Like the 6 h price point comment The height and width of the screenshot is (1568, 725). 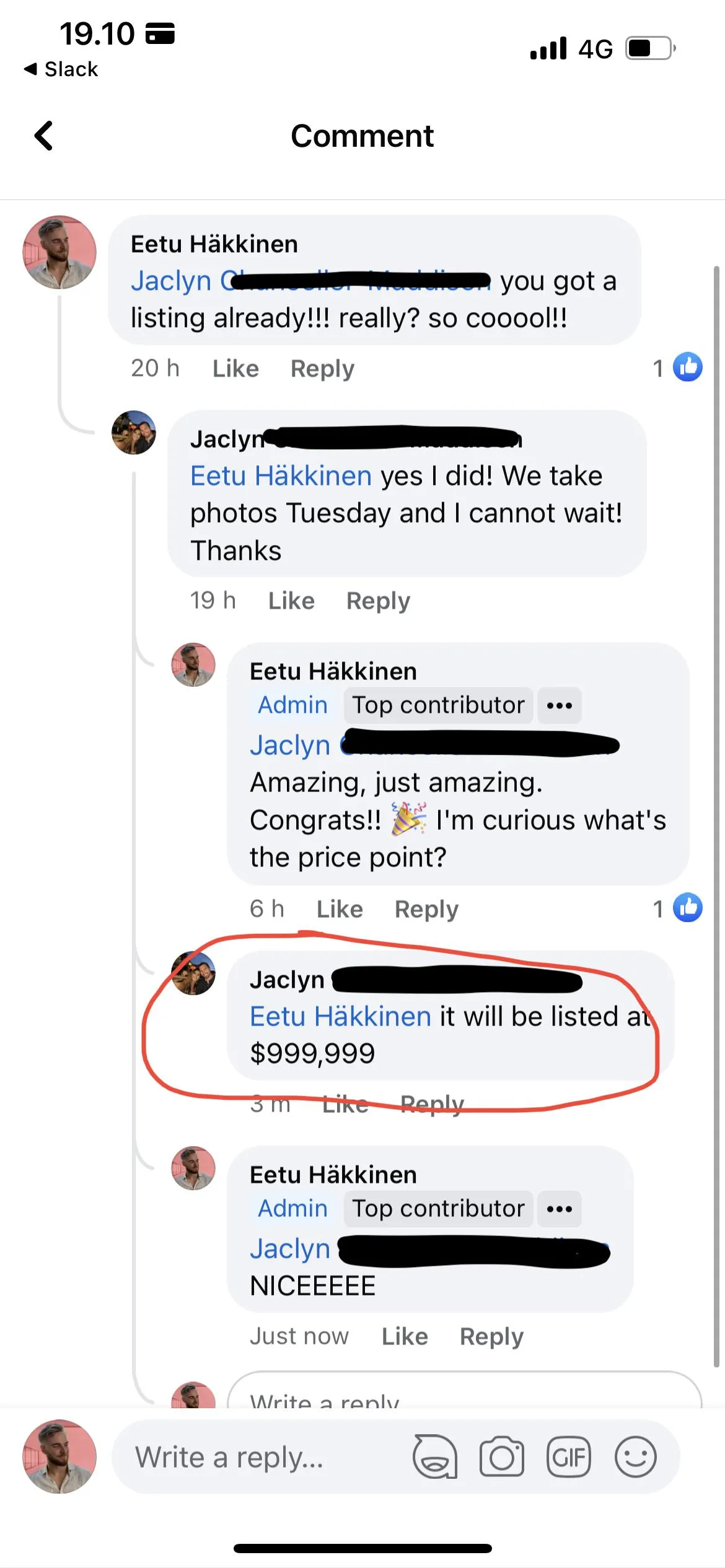pyautogui.click(x=340, y=909)
